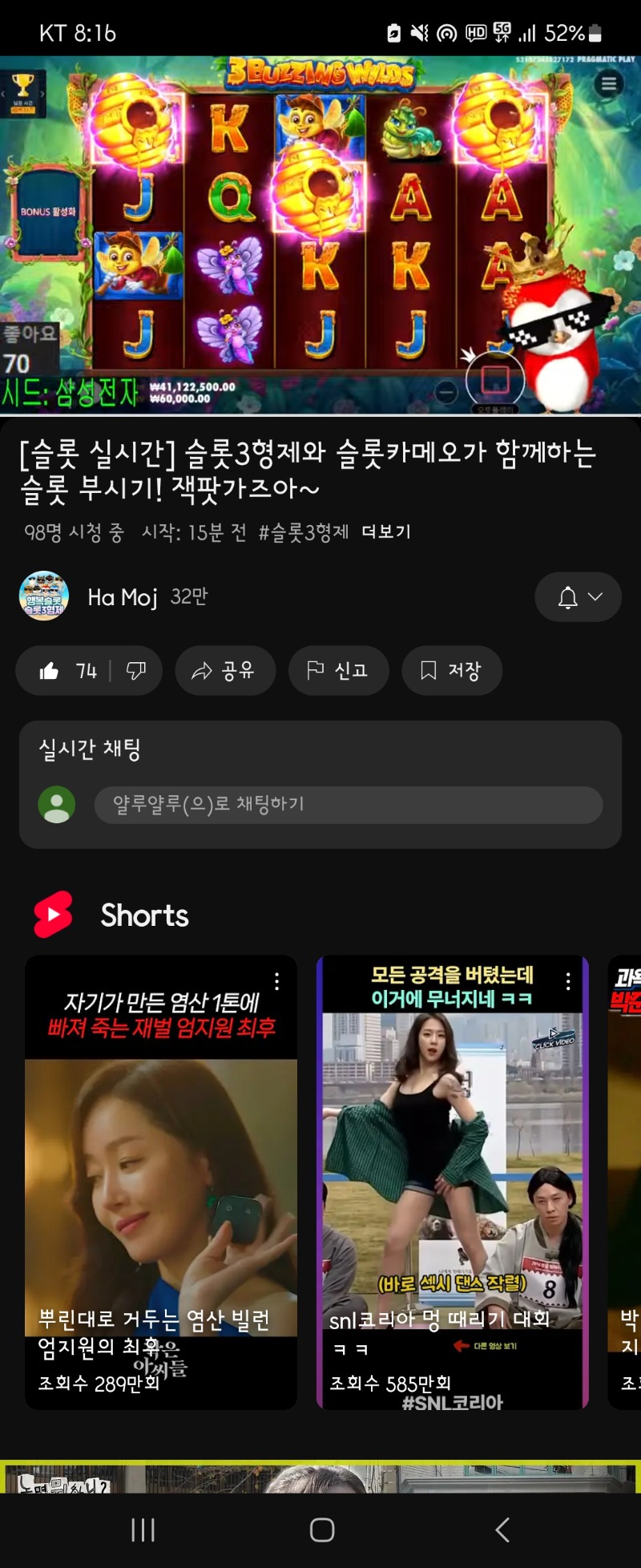Expand the description with 더보기
Screen dimensions: 641x1568
tap(386, 532)
